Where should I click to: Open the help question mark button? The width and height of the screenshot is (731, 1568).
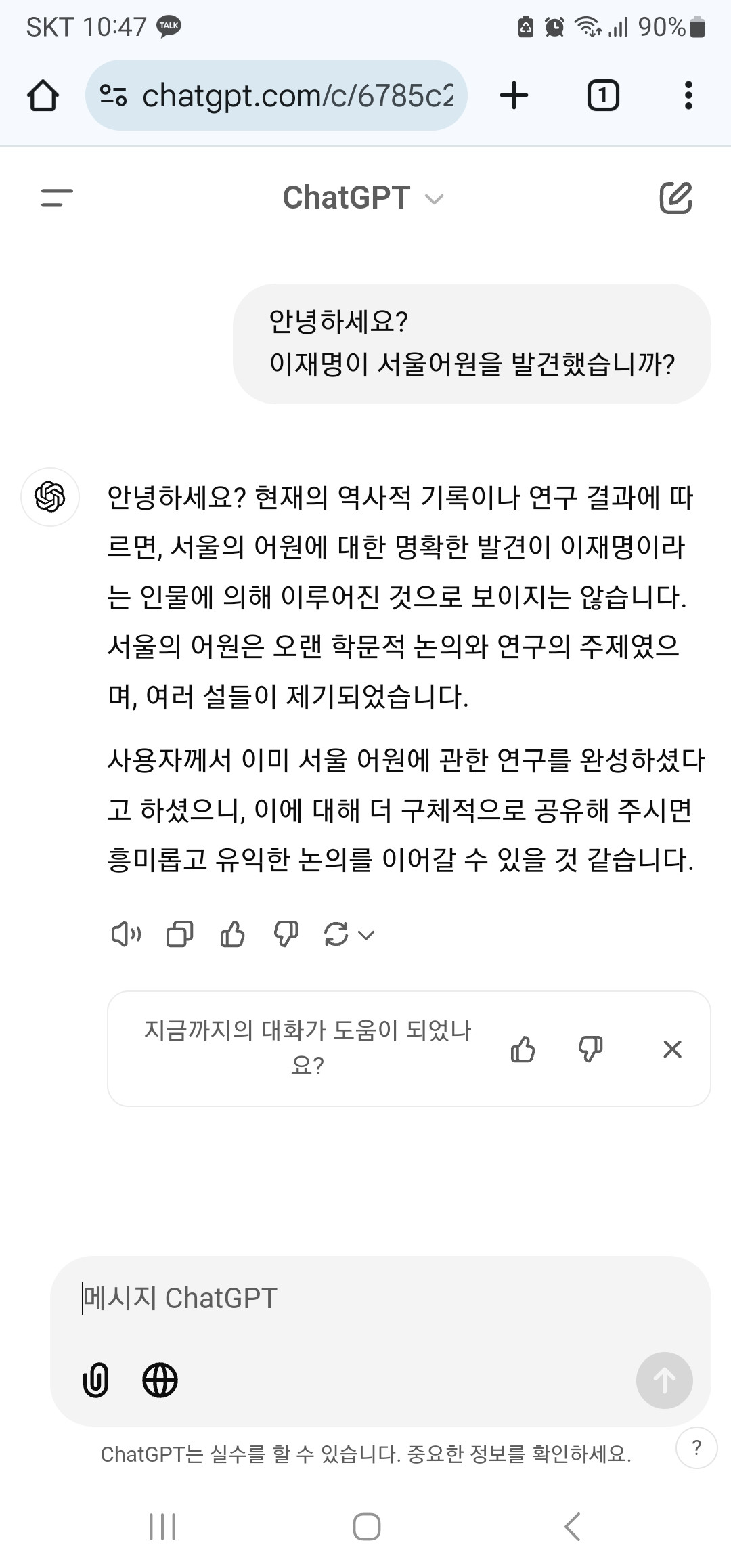click(x=696, y=1447)
